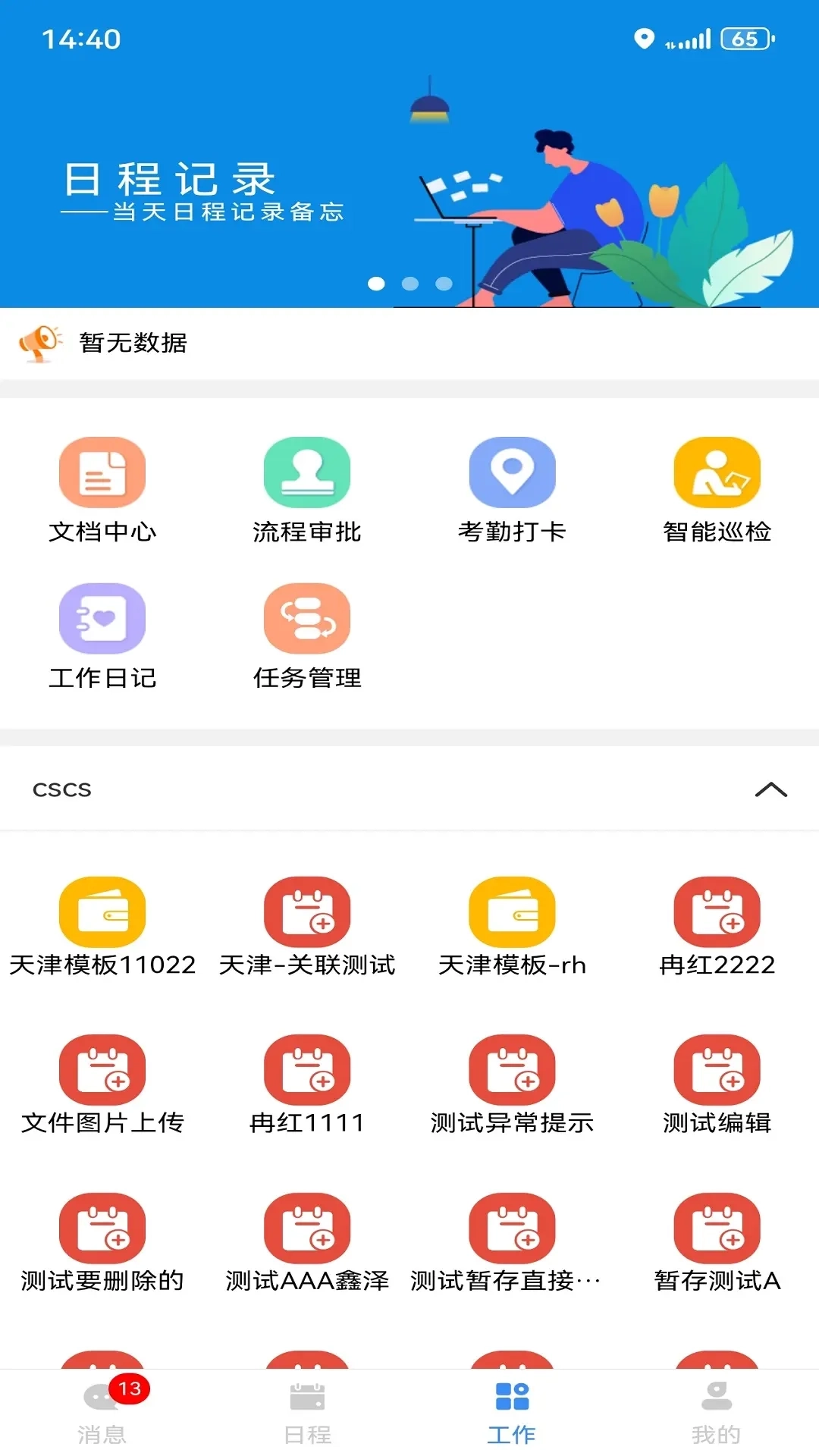819x1456 pixels.
Task: Open the 文档中心 document center
Action: point(102,489)
